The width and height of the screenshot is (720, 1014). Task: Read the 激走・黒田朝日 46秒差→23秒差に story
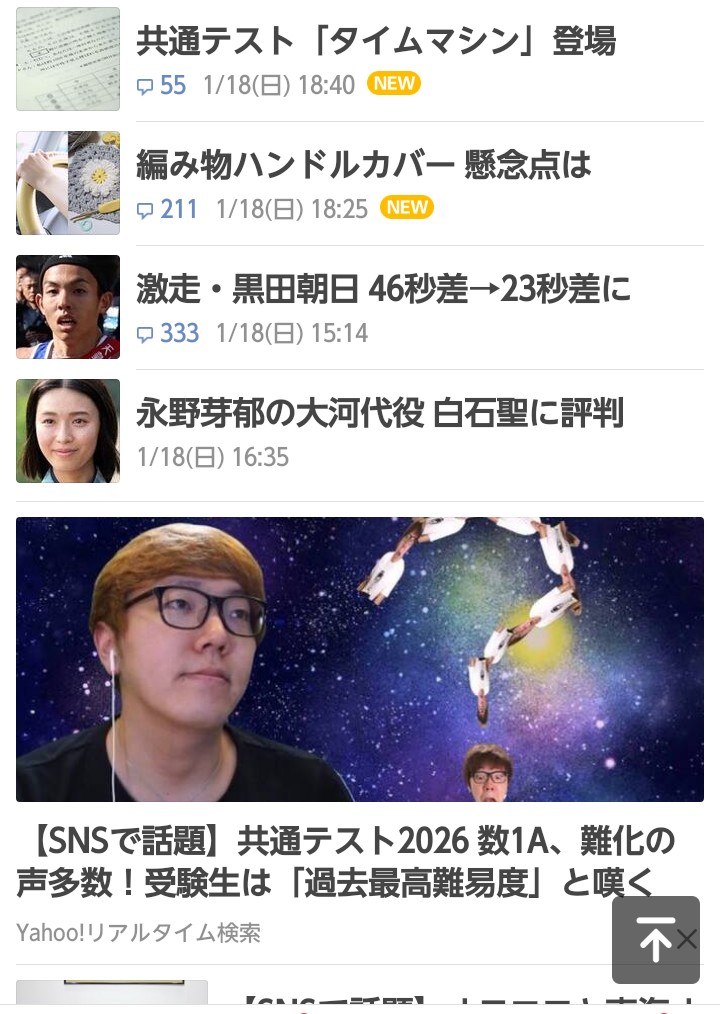tap(383, 289)
